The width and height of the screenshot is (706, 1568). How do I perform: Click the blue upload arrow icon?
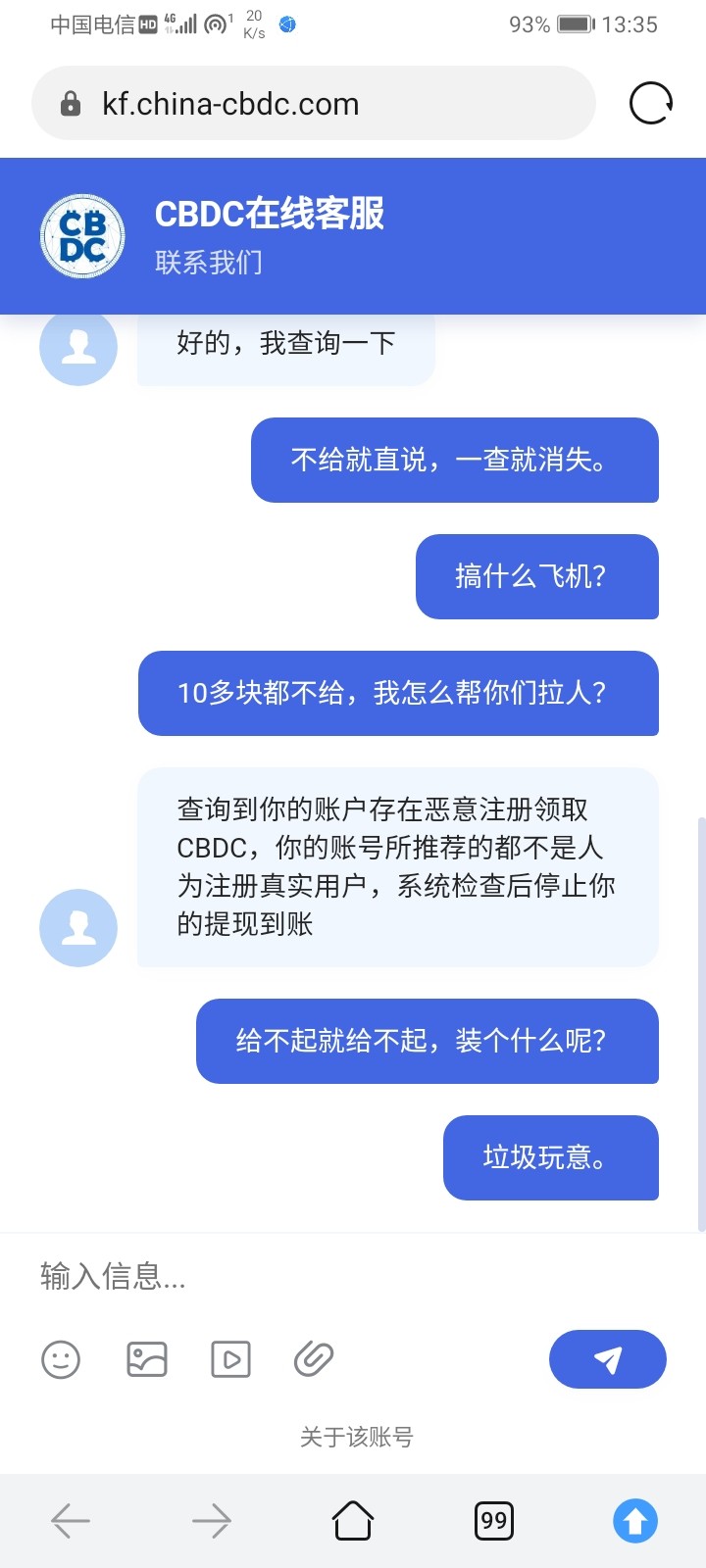pyautogui.click(x=635, y=1520)
